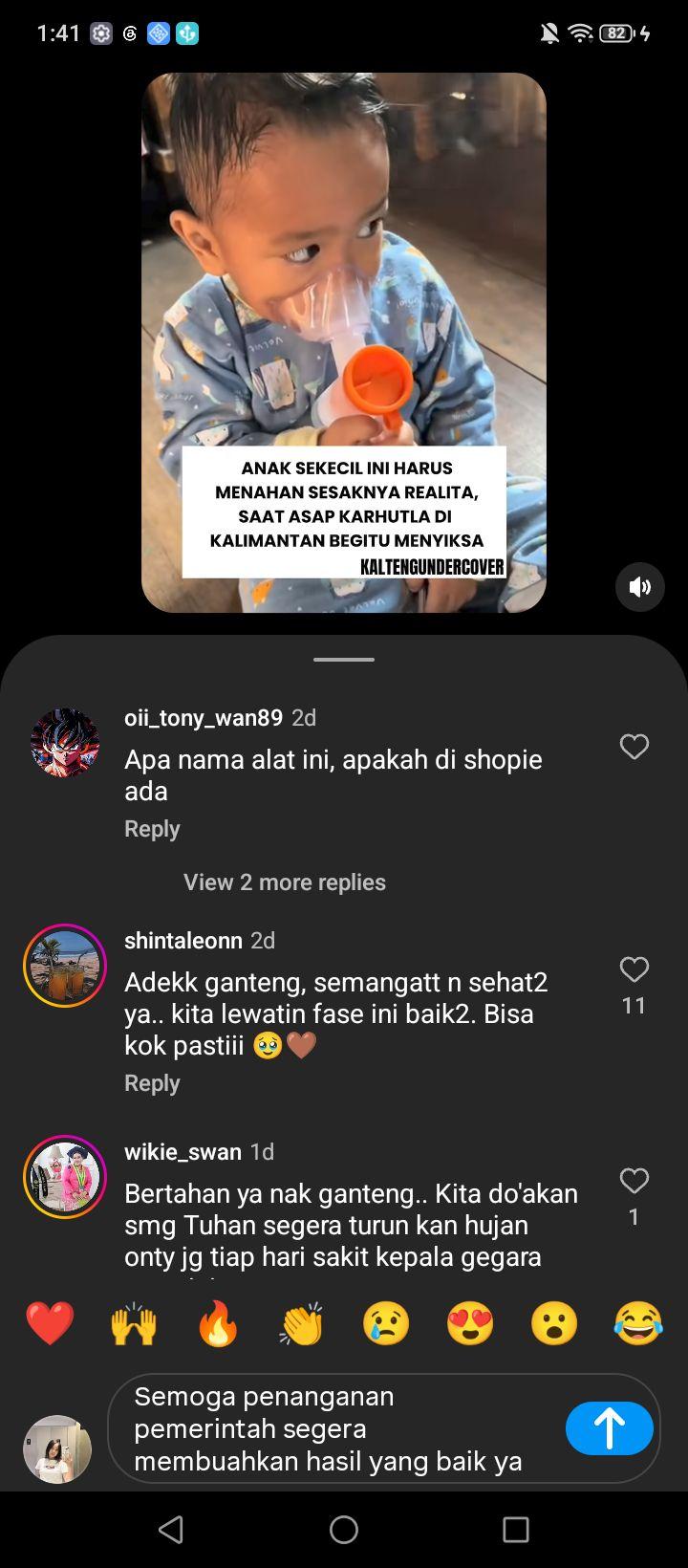Open wikie_swan's profile via username
Screen dimensions: 688x1568
coord(183,1152)
